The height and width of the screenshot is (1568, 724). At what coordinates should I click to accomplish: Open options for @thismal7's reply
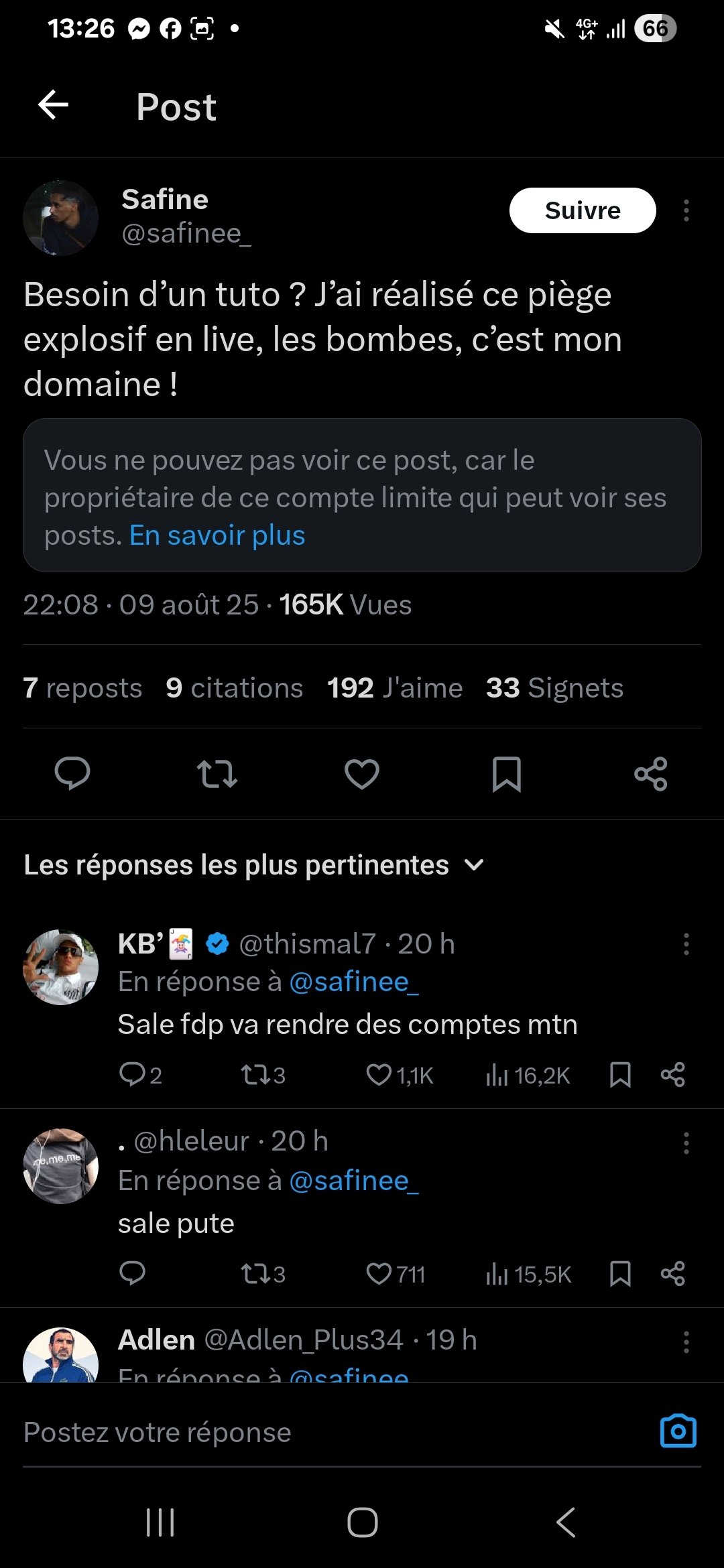686,943
